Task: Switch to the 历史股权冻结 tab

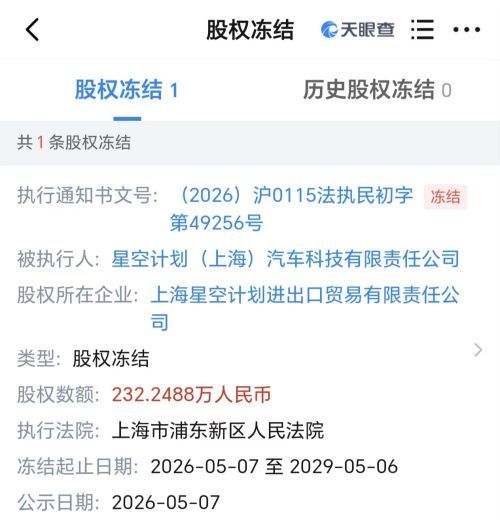Action: (x=377, y=90)
